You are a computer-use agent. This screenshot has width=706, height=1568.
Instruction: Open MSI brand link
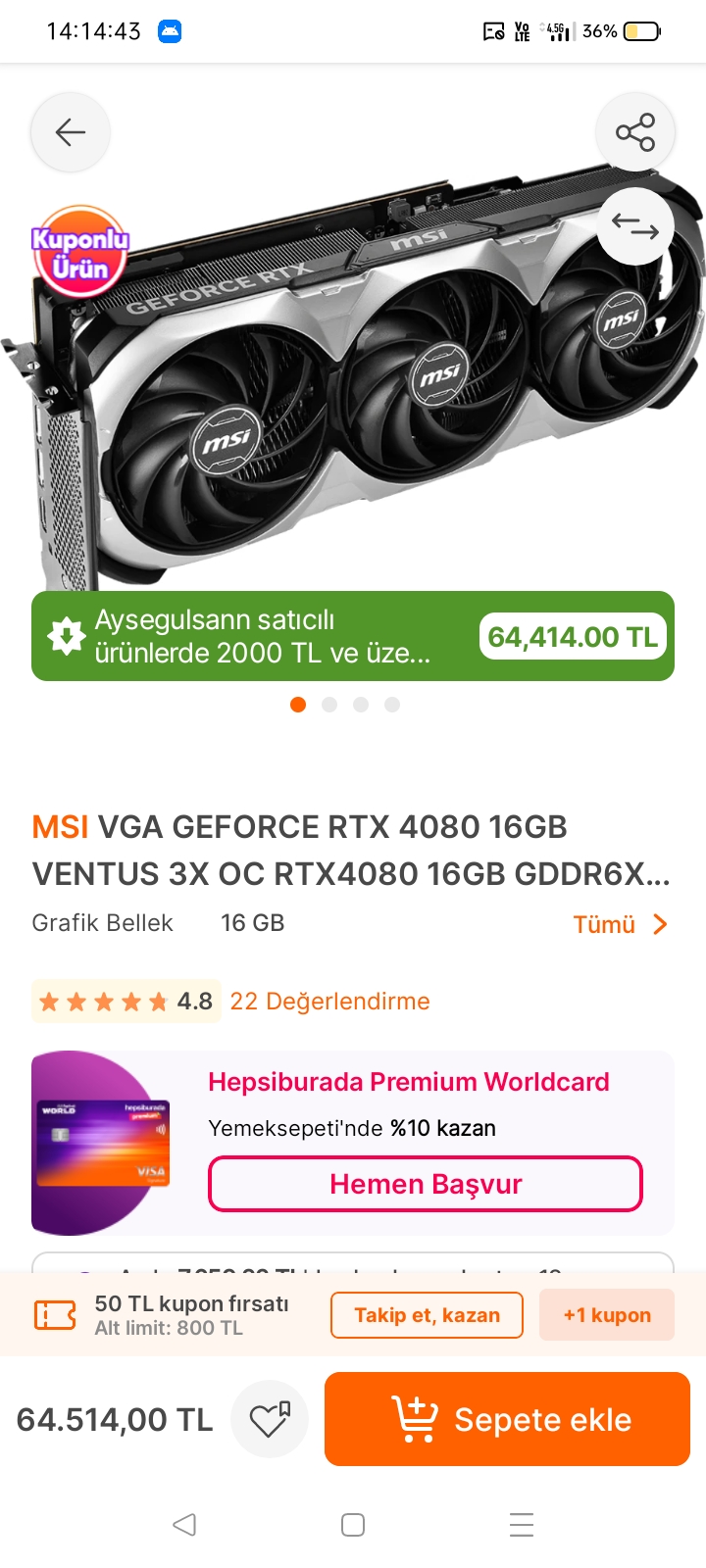pos(60,827)
